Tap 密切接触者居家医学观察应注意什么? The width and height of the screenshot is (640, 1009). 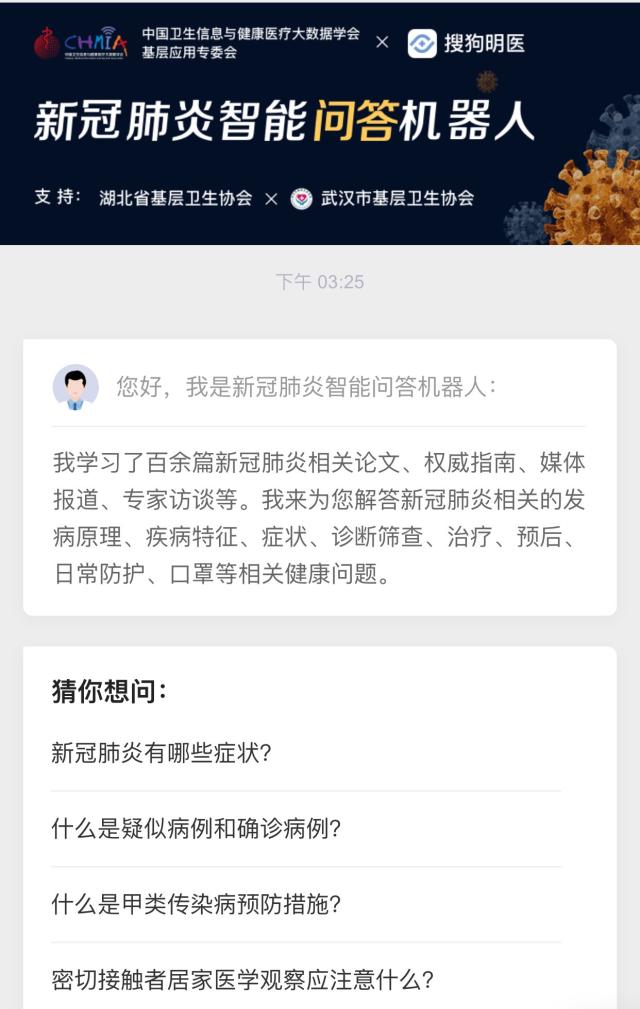pos(243,980)
